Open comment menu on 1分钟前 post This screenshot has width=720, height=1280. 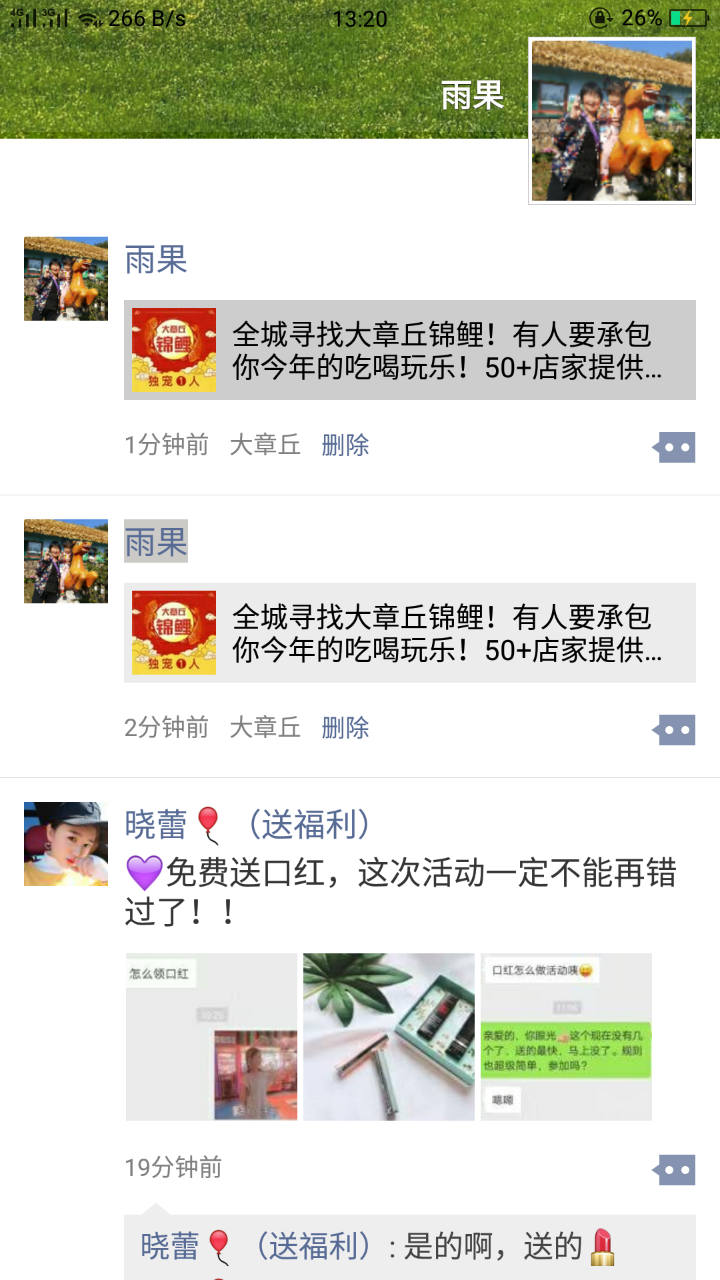(675, 447)
